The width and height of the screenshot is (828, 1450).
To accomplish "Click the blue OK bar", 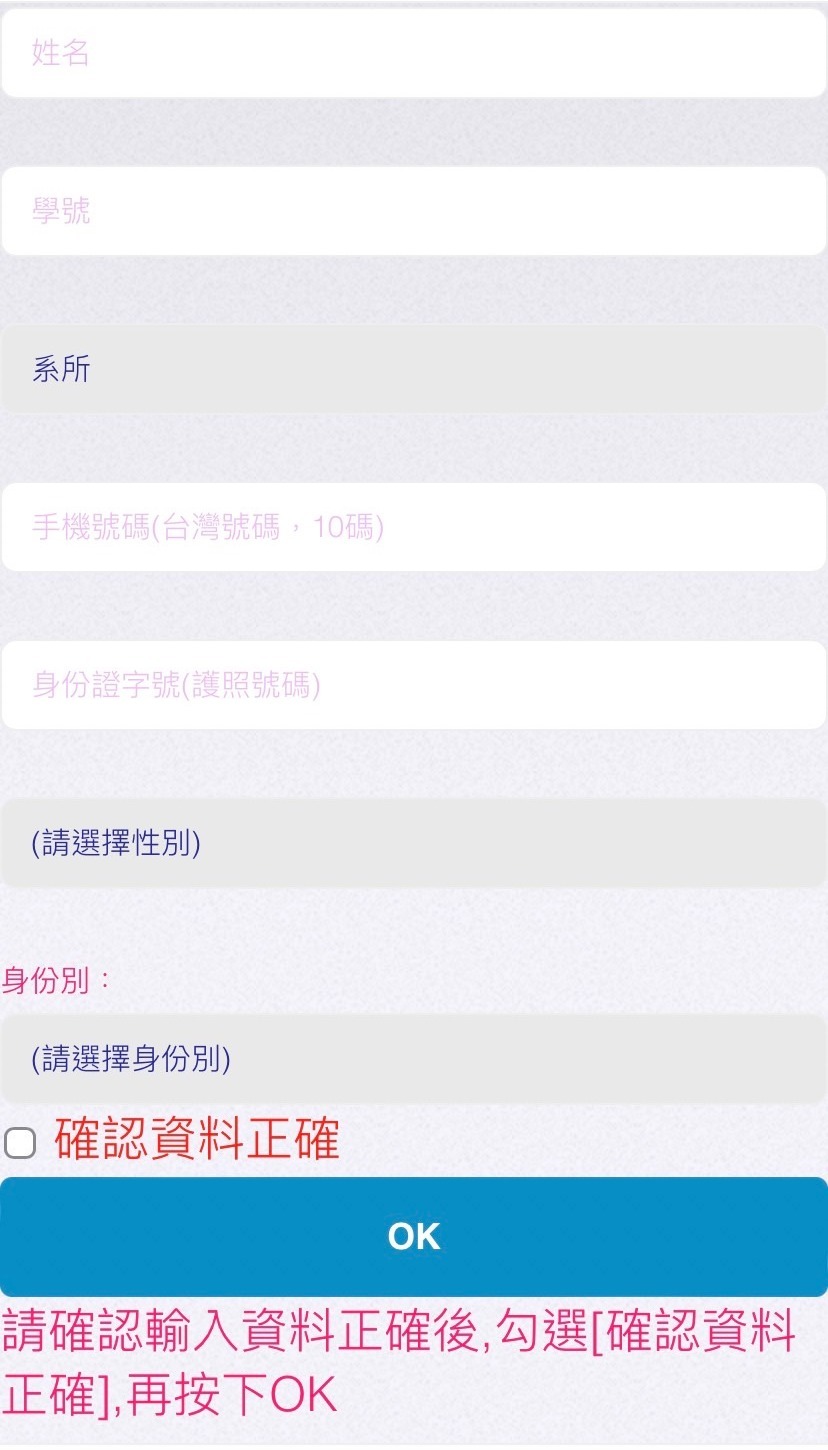I will [x=414, y=1236].
